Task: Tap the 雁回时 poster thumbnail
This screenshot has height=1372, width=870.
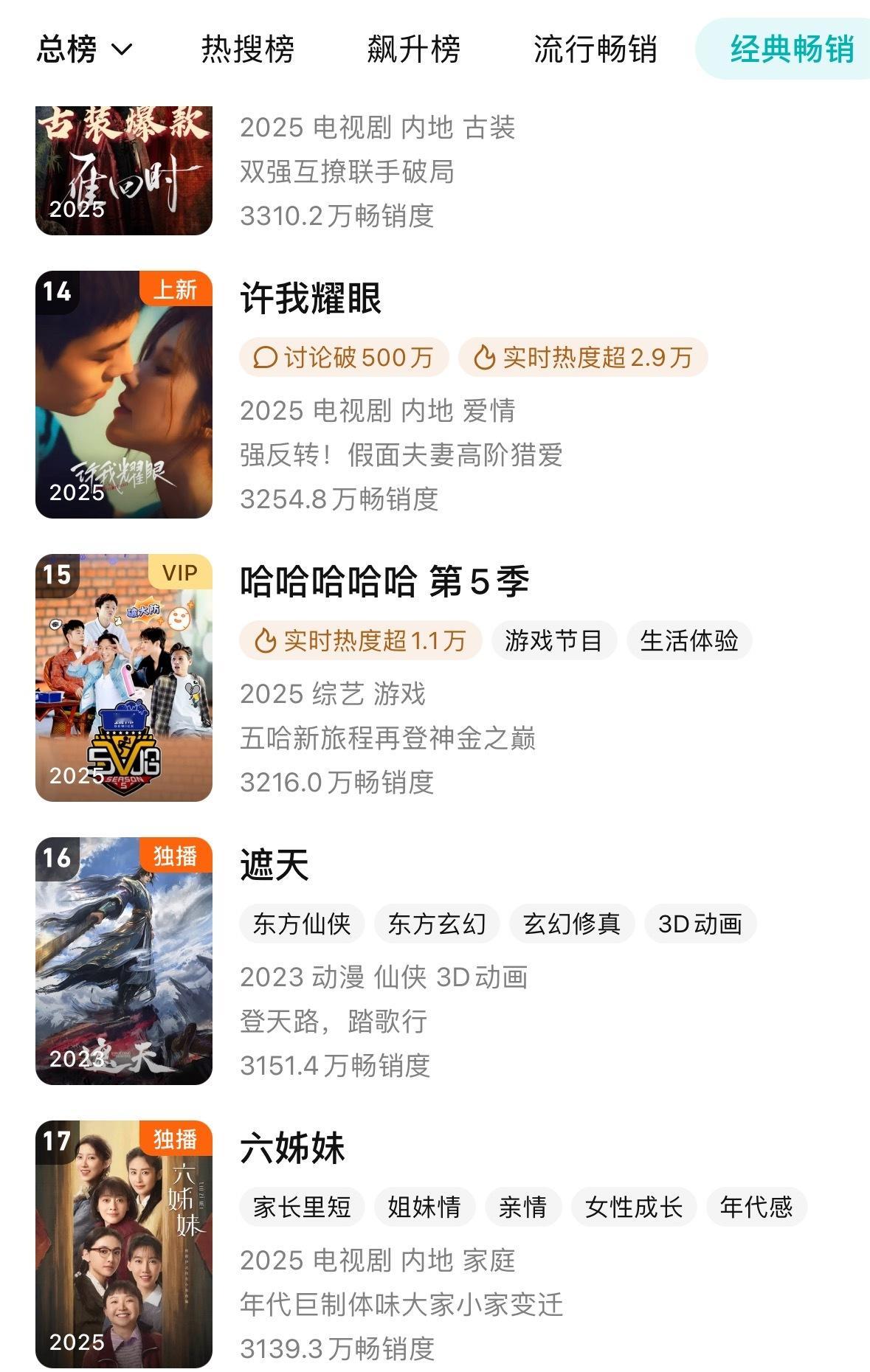Action: point(124,171)
